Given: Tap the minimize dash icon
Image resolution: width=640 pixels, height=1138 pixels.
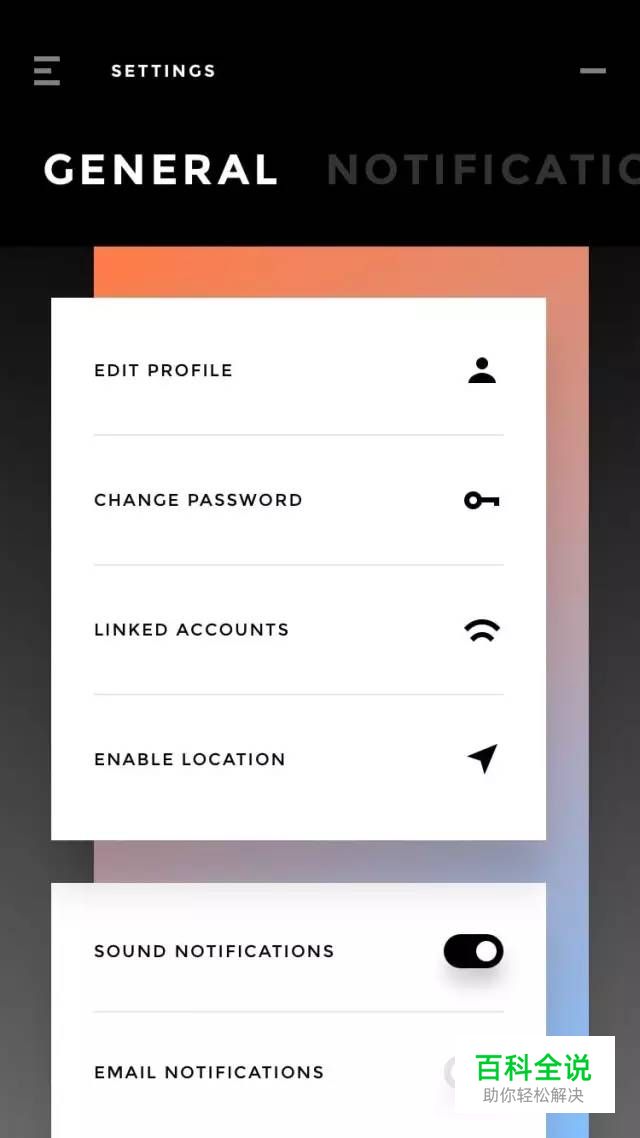Looking at the screenshot, I should (593, 71).
